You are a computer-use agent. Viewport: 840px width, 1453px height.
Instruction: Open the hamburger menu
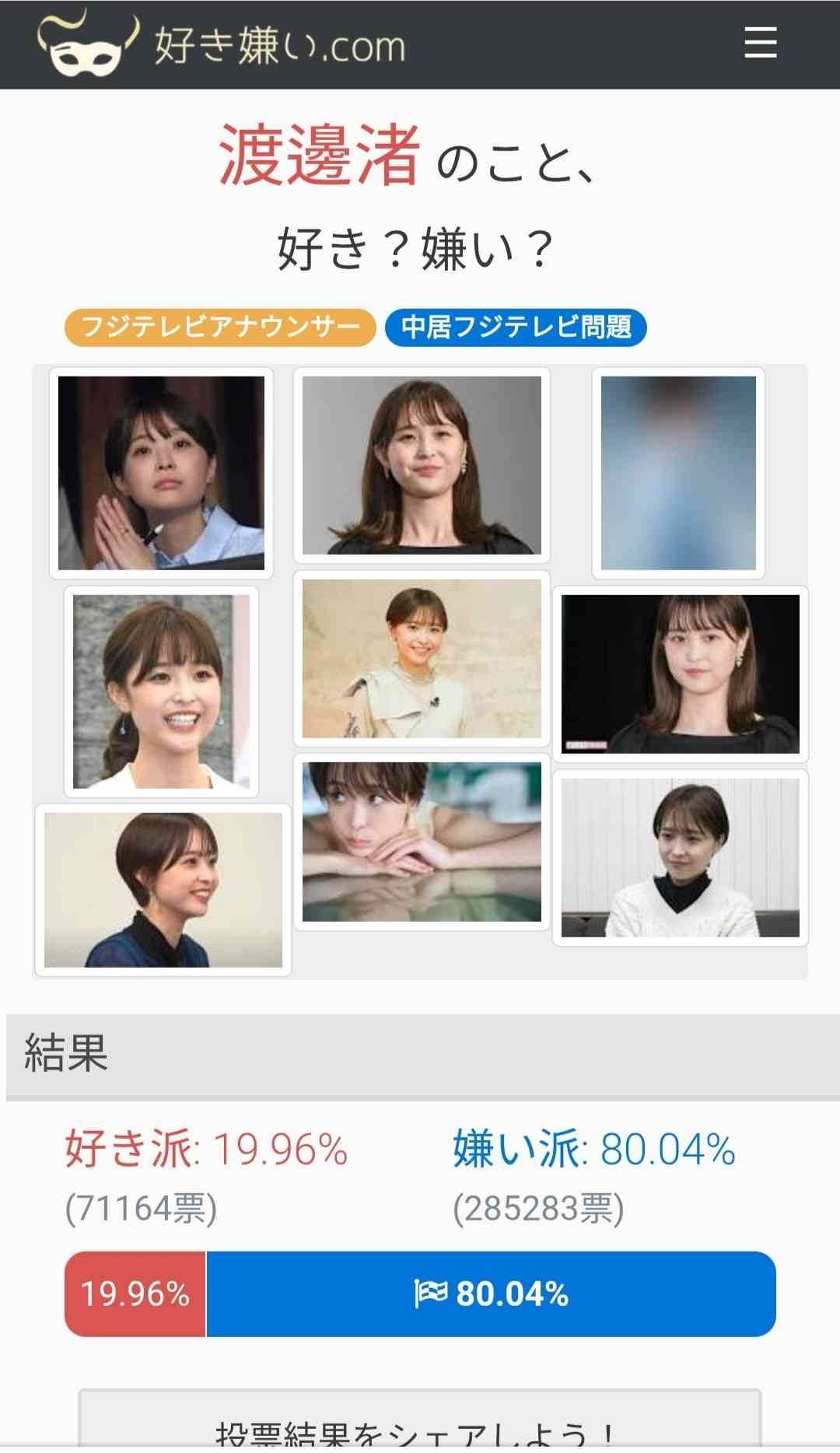[760, 43]
